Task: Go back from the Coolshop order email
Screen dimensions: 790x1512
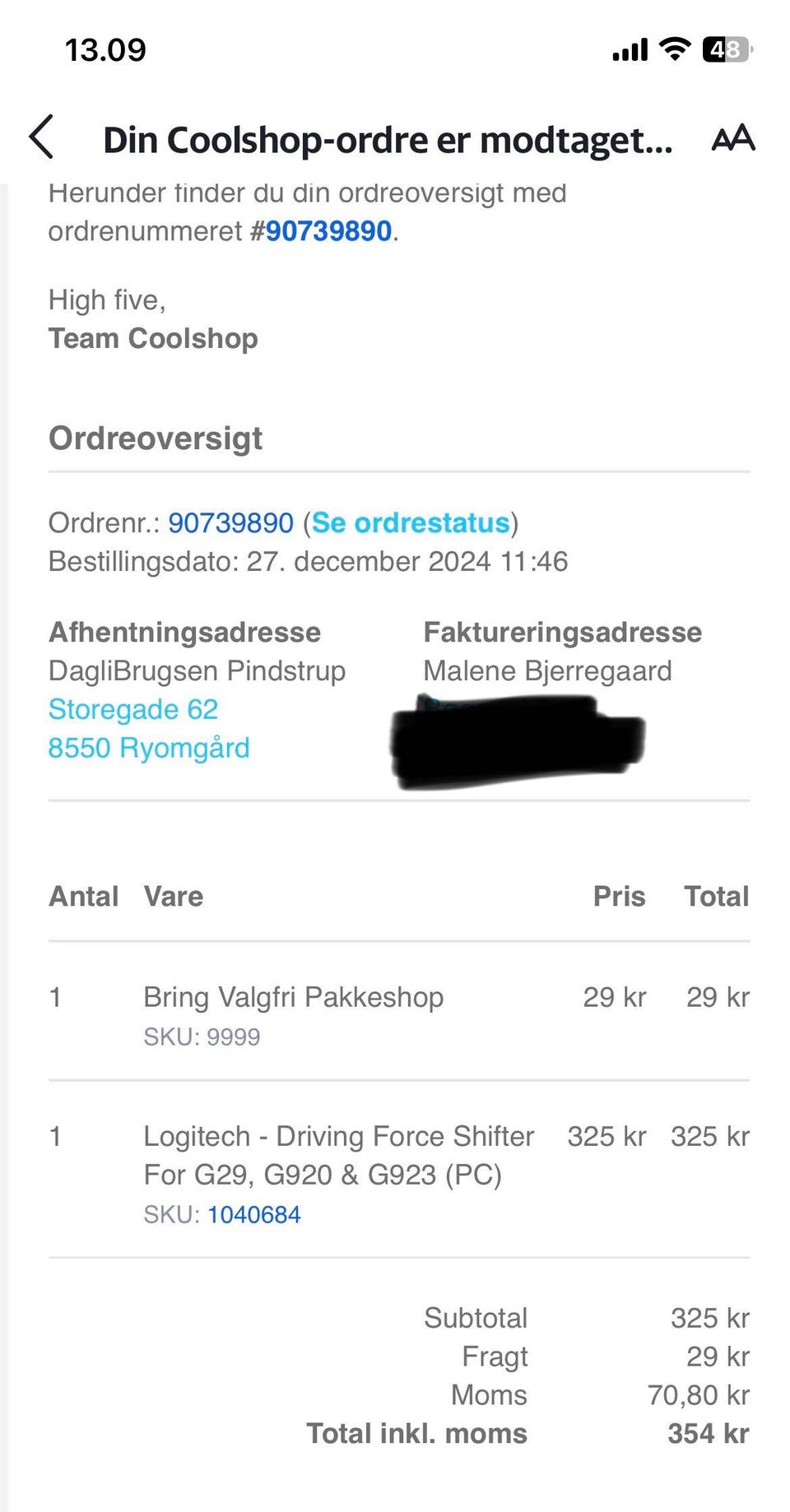Action: [x=42, y=137]
